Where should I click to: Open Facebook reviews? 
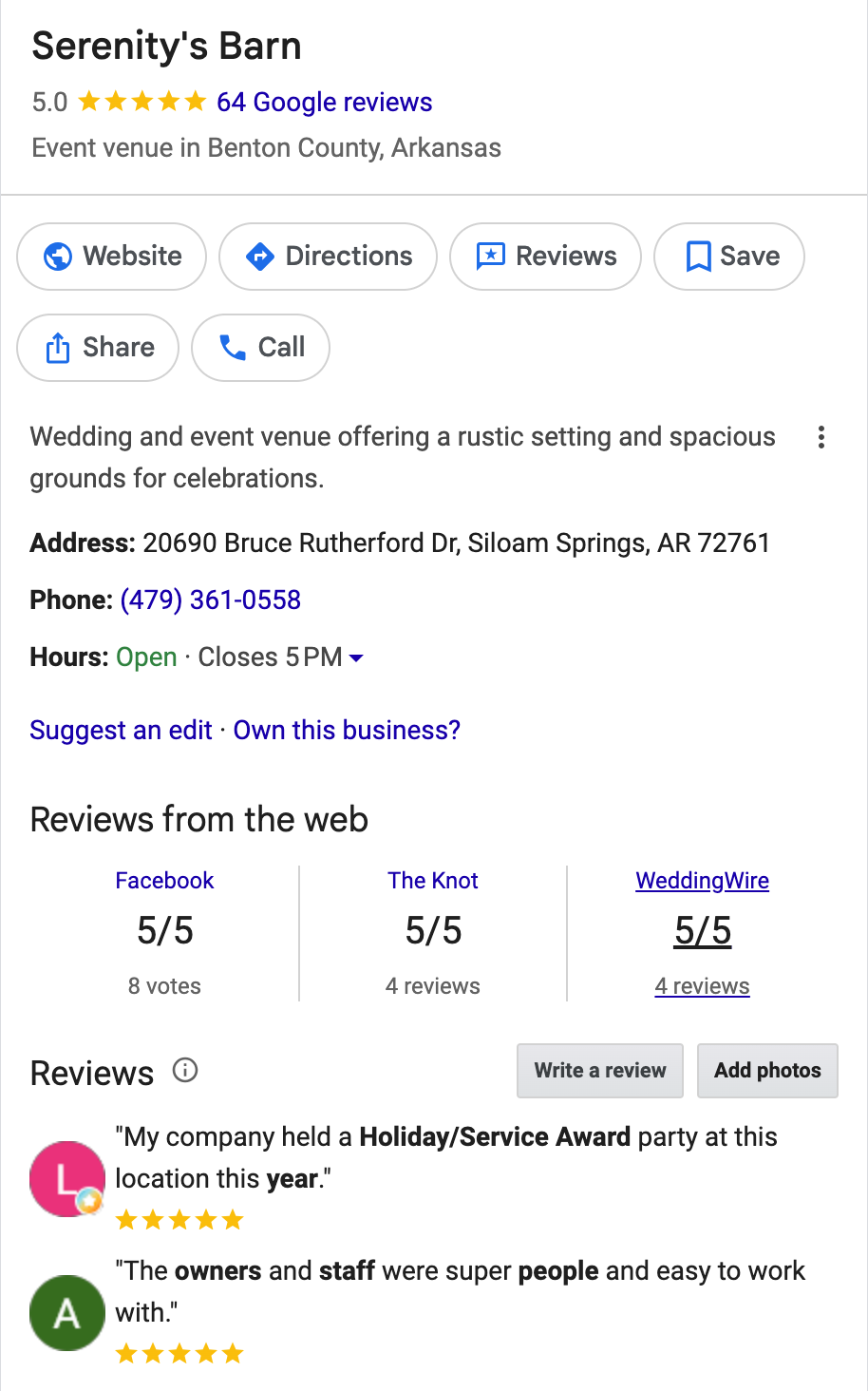pyautogui.click(x=164, y=881)
